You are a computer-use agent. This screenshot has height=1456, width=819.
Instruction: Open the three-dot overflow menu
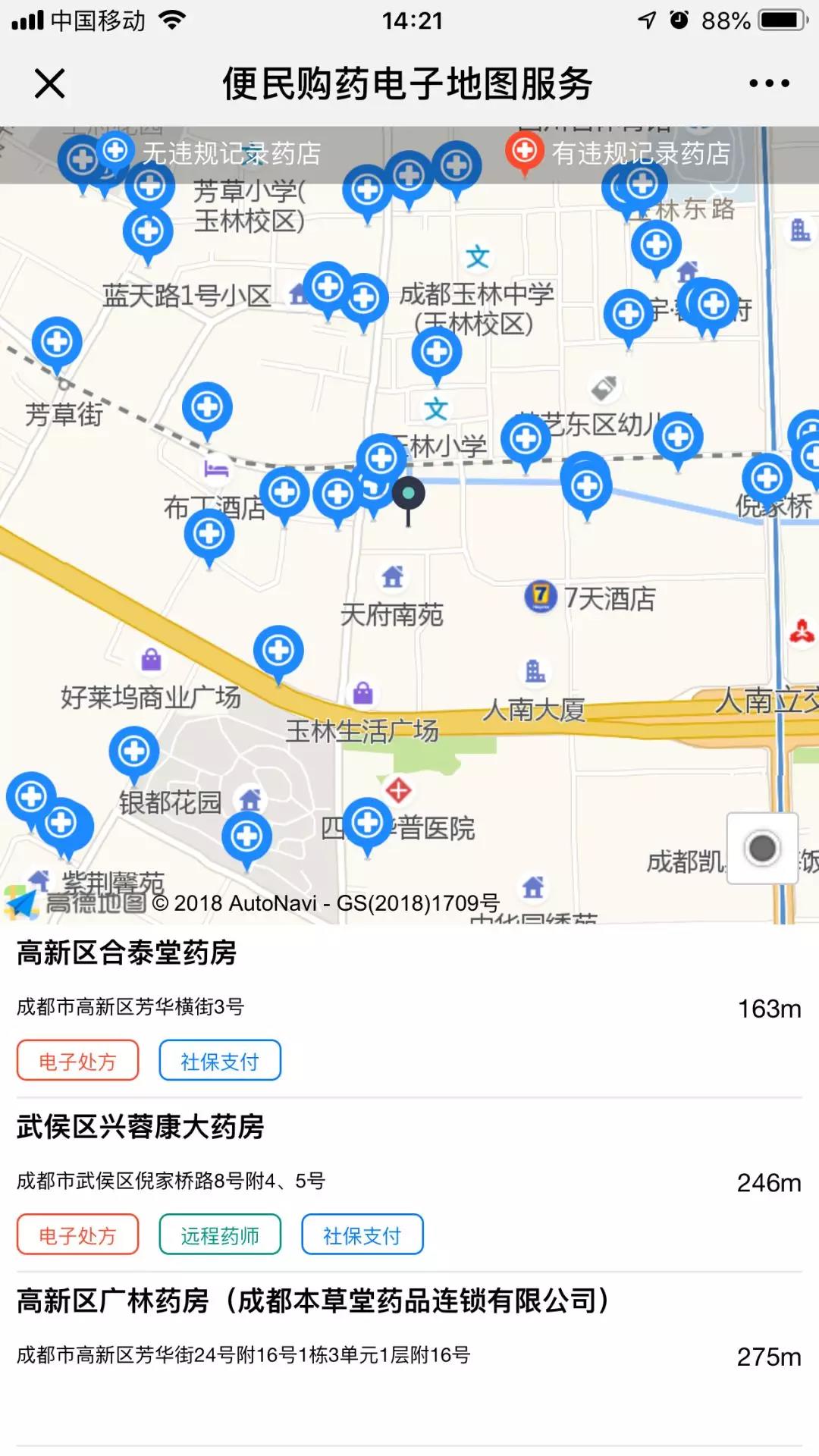point(769,83)
